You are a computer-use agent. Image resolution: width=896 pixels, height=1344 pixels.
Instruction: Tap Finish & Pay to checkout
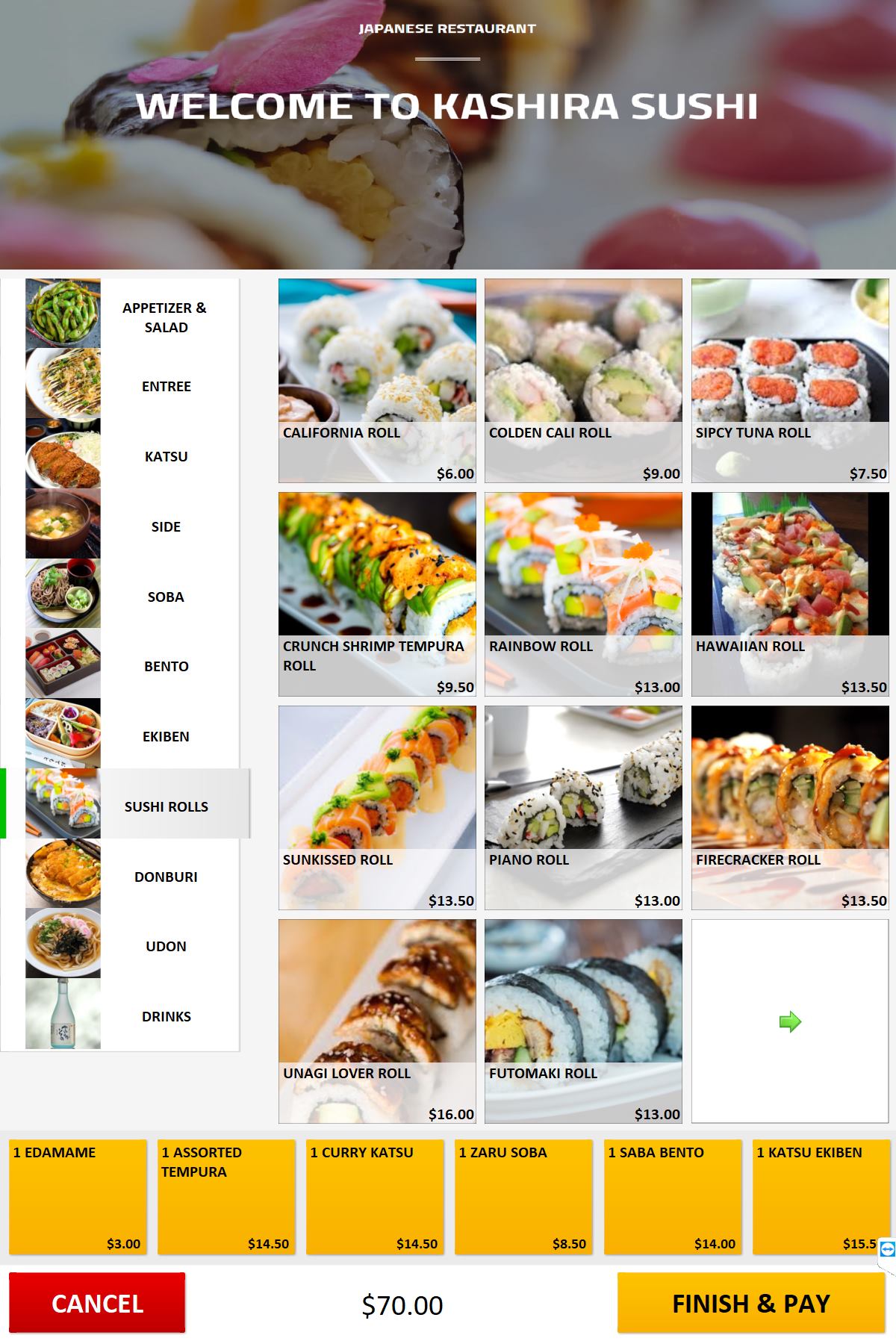[750, 1303]
